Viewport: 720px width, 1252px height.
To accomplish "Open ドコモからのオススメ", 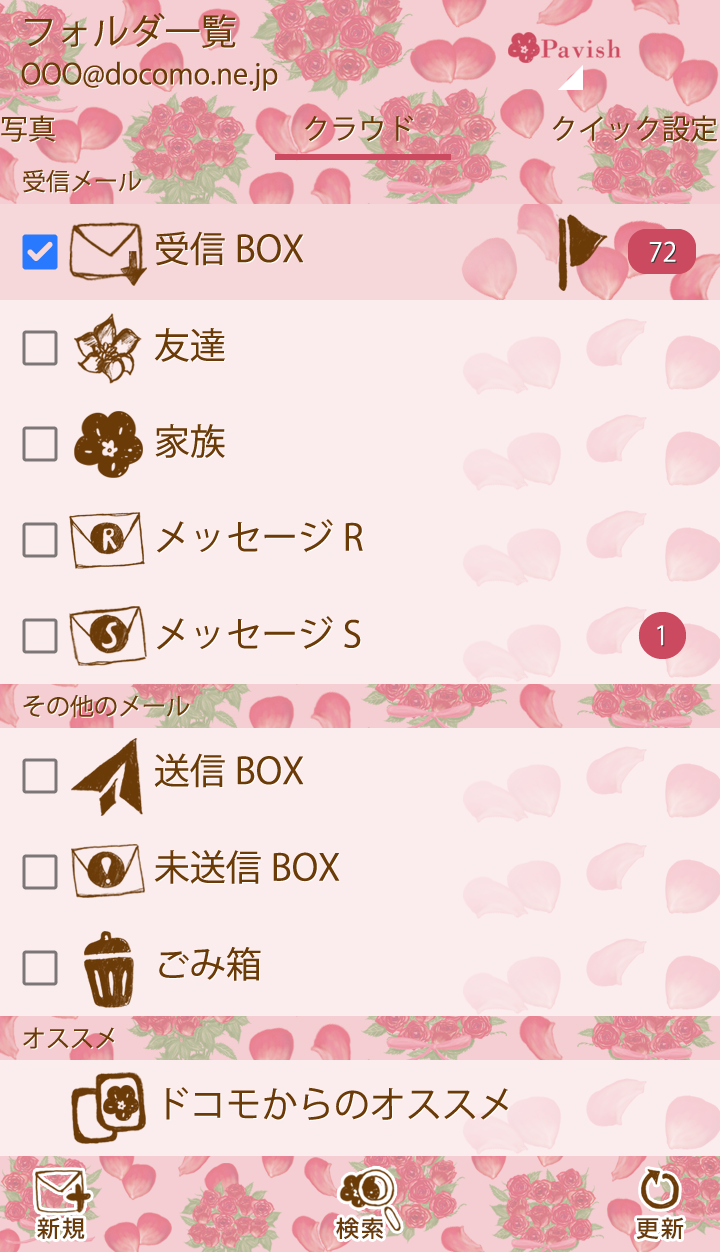I will (x=334, y=1104).
